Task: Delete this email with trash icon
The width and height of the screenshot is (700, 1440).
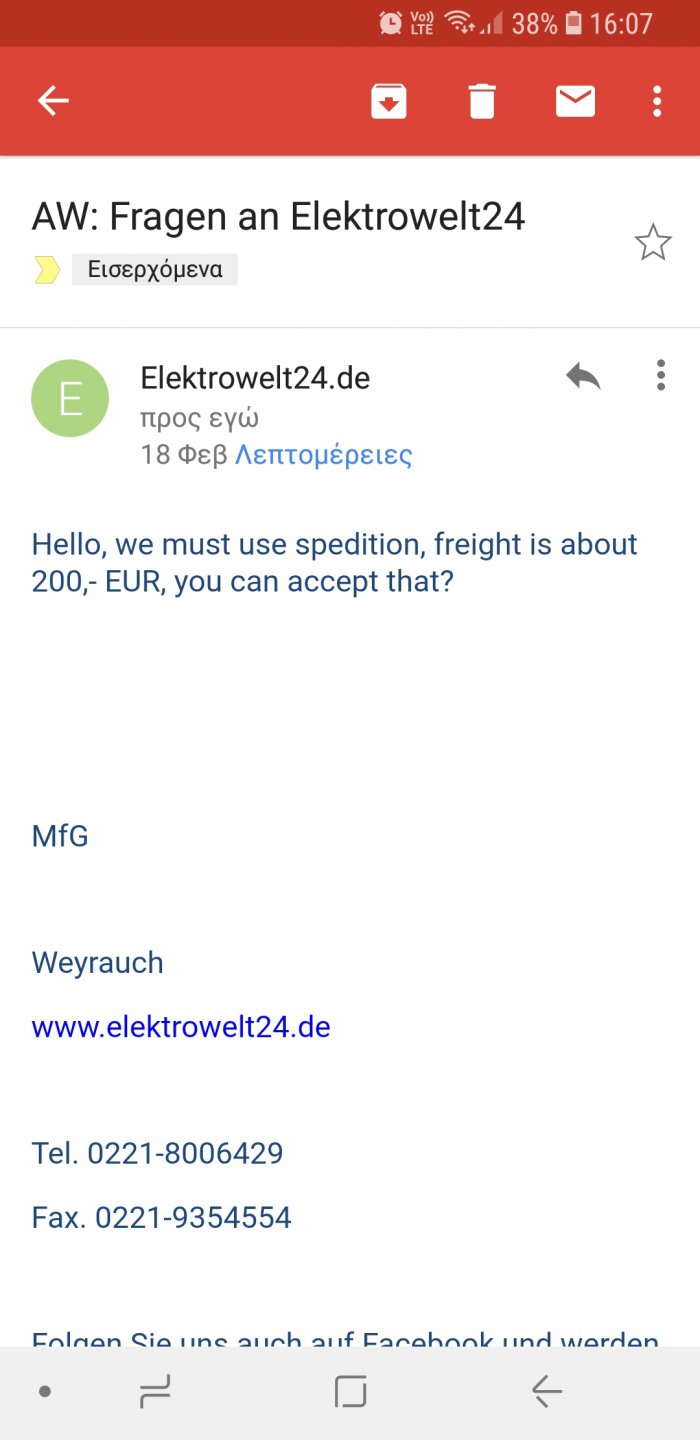Action: (482, 101)
